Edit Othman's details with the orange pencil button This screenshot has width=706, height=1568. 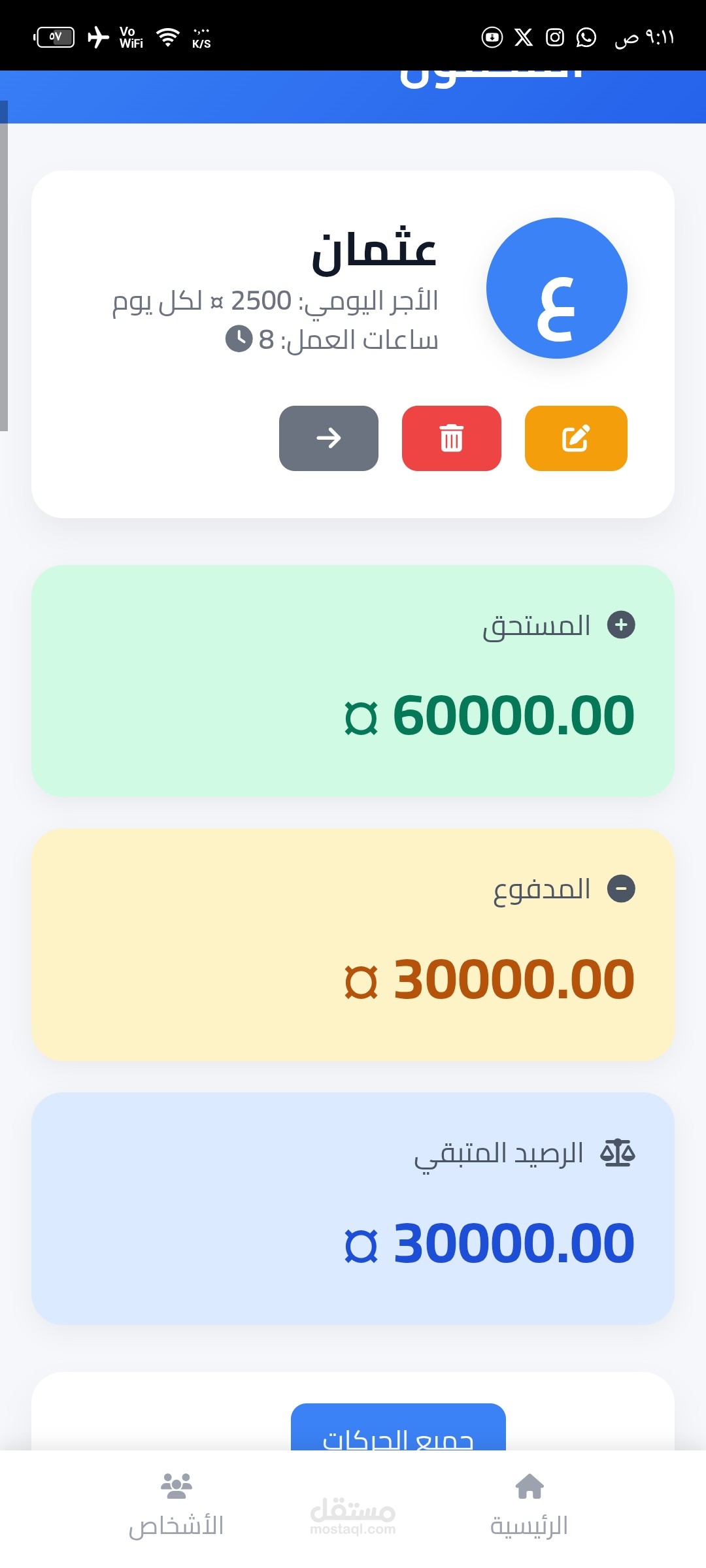click(x=576, y=438)
